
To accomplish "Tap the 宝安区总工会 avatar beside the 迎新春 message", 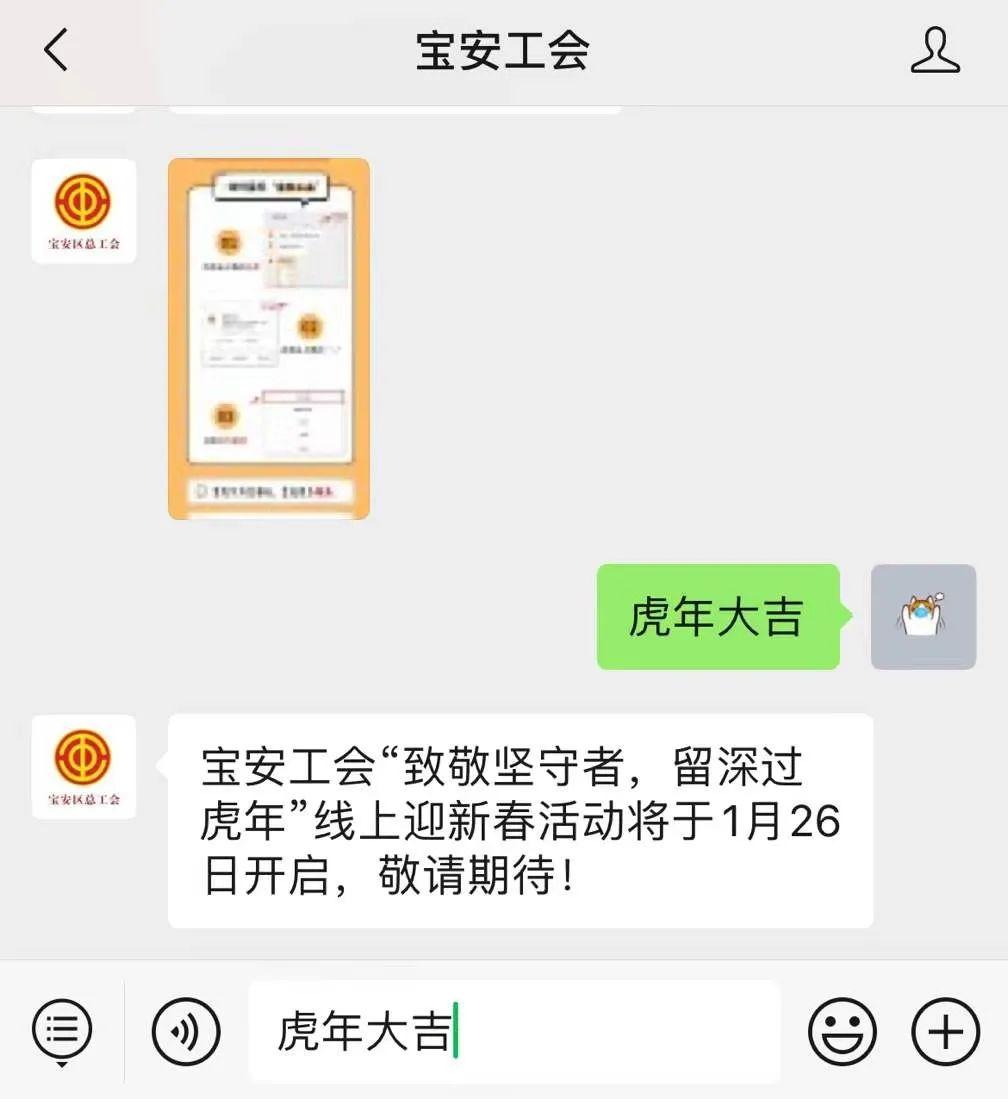I will 84,767.
